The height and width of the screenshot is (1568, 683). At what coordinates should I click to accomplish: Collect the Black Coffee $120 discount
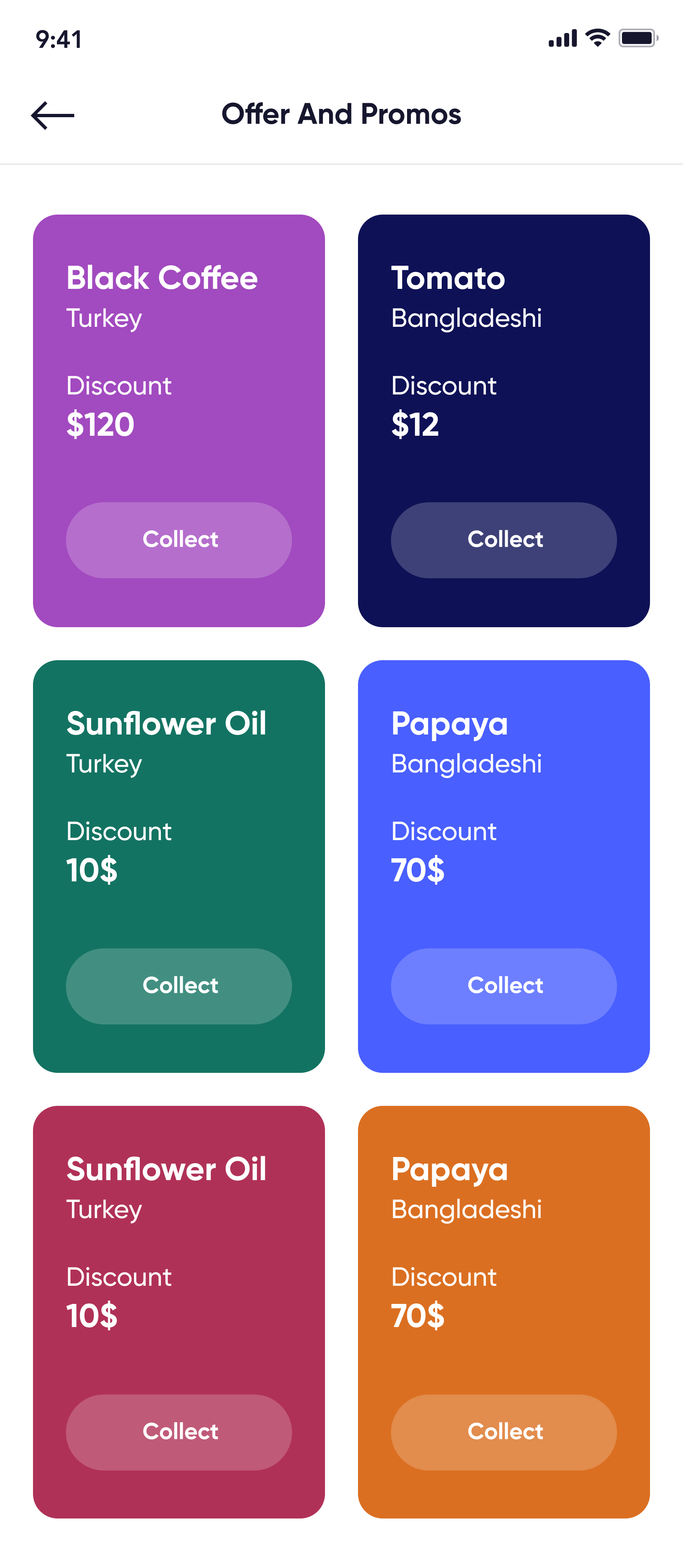tap(179, 540)
